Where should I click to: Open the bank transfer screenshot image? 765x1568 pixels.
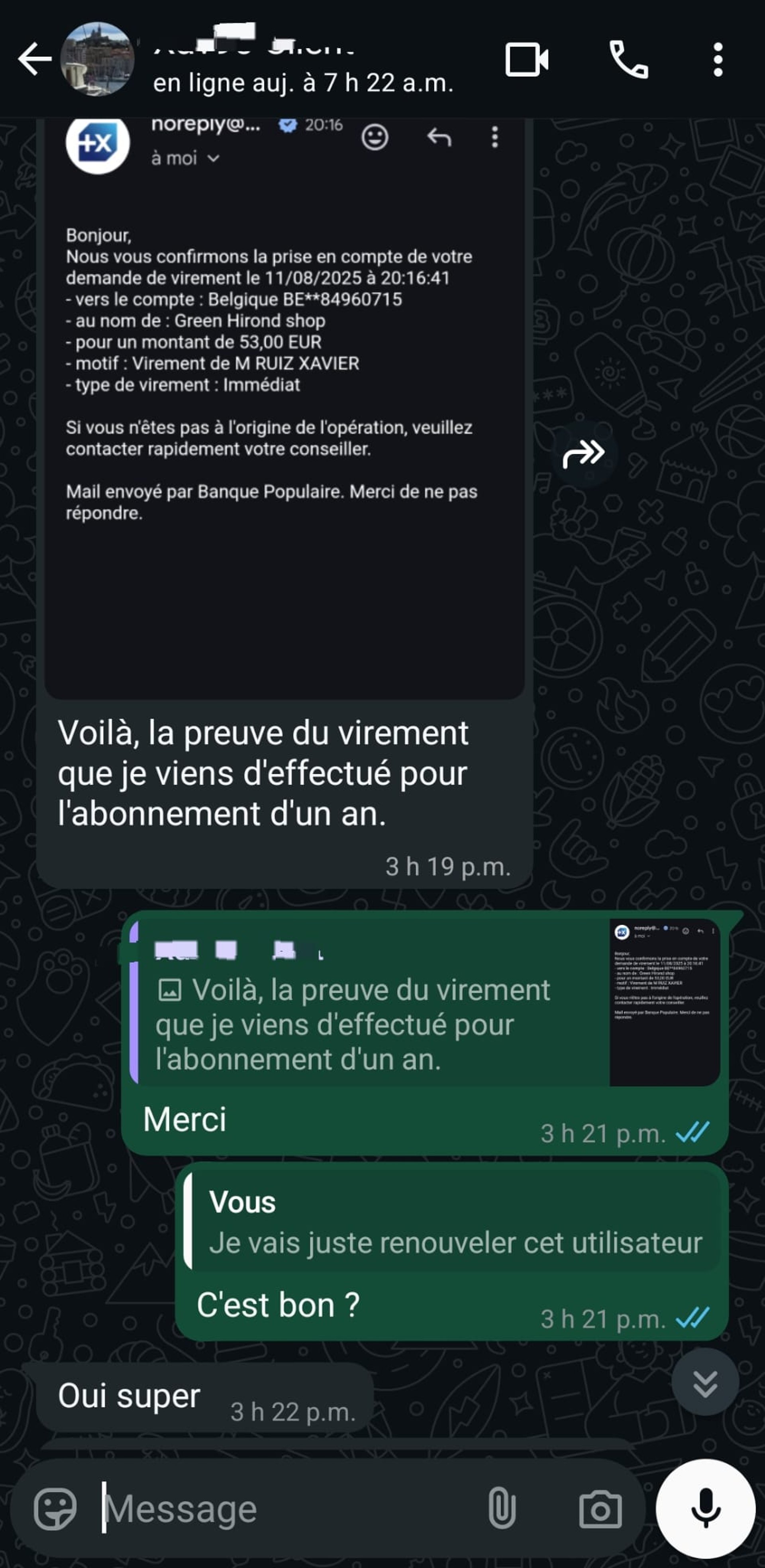[284, 408]
